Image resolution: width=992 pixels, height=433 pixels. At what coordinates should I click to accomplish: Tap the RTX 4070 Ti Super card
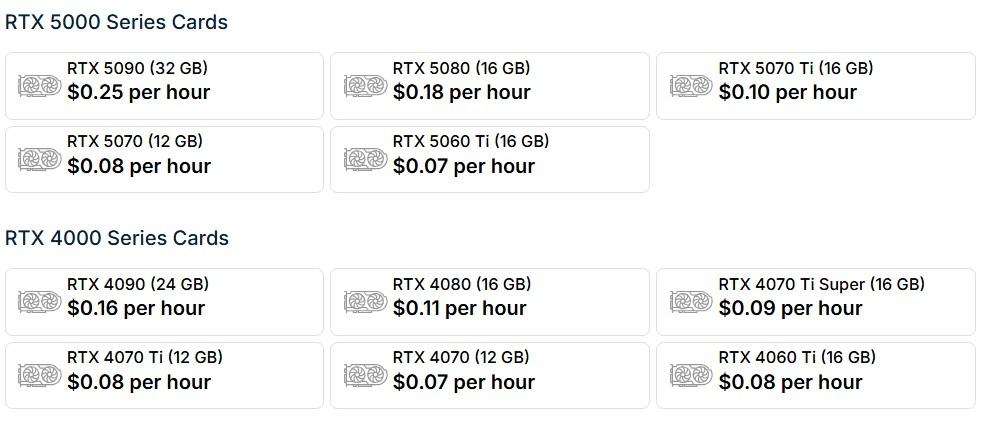[x=815, y=301]
